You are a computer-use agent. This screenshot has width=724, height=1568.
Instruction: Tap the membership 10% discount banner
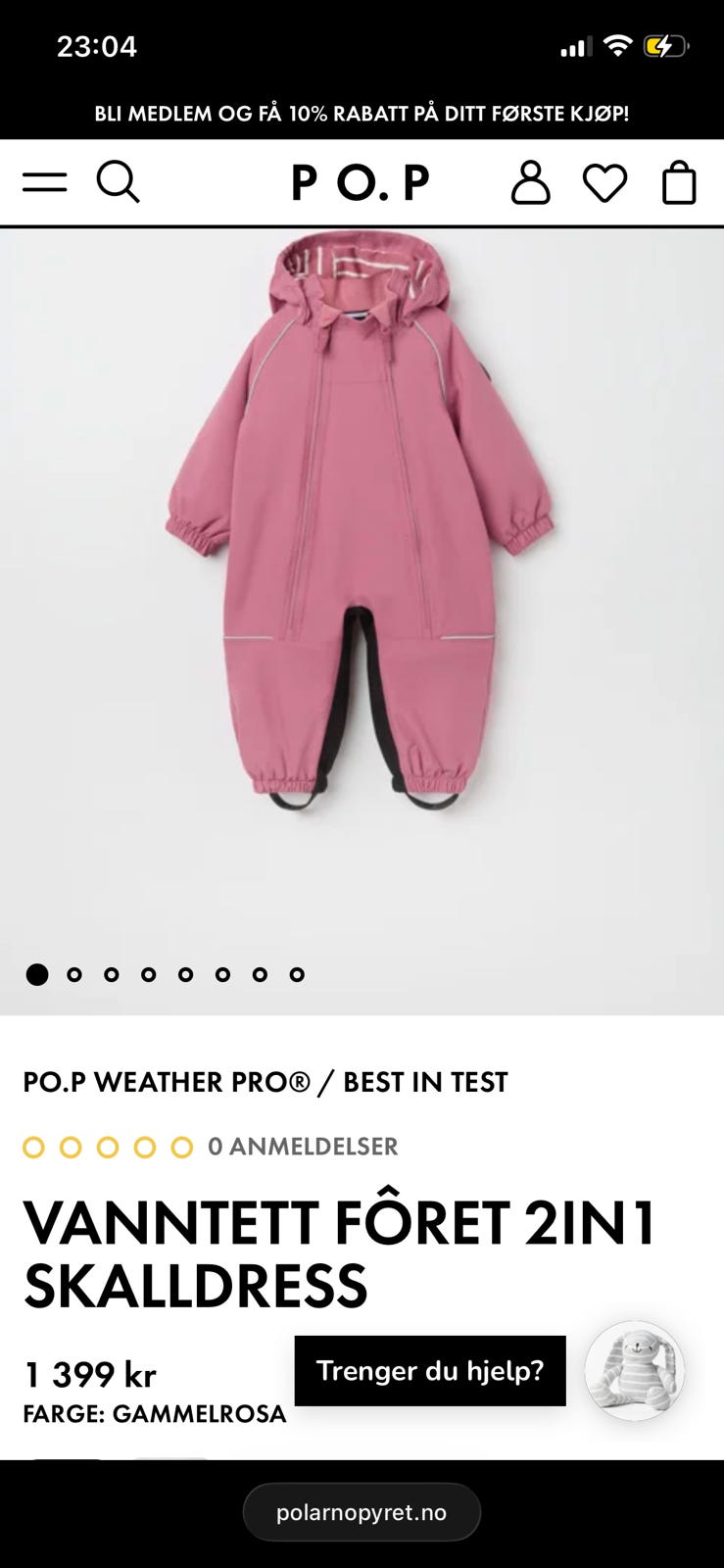(362, 114)
